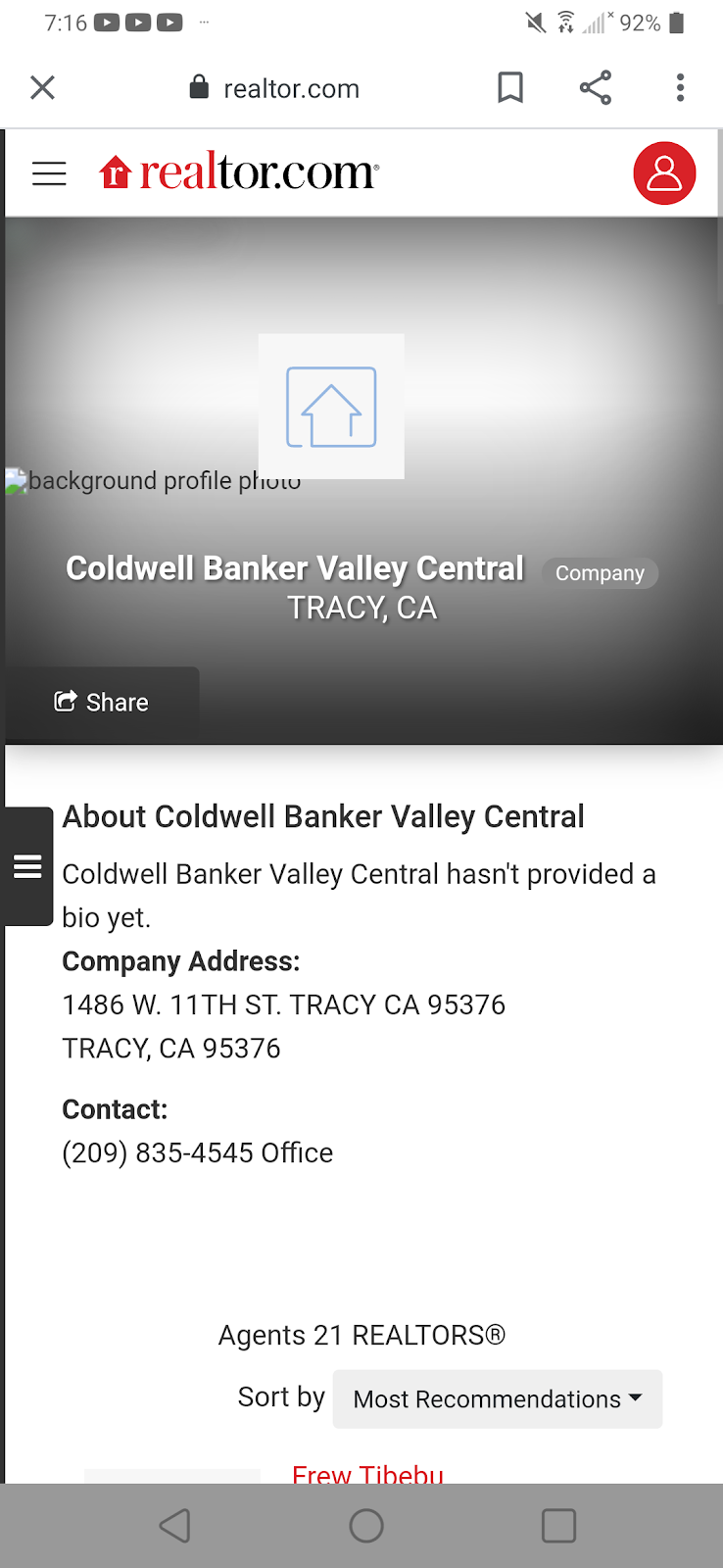This screenshot has width=723, height=1568.
Task: Click the realtor.com logo
Action: click(238, 171)
